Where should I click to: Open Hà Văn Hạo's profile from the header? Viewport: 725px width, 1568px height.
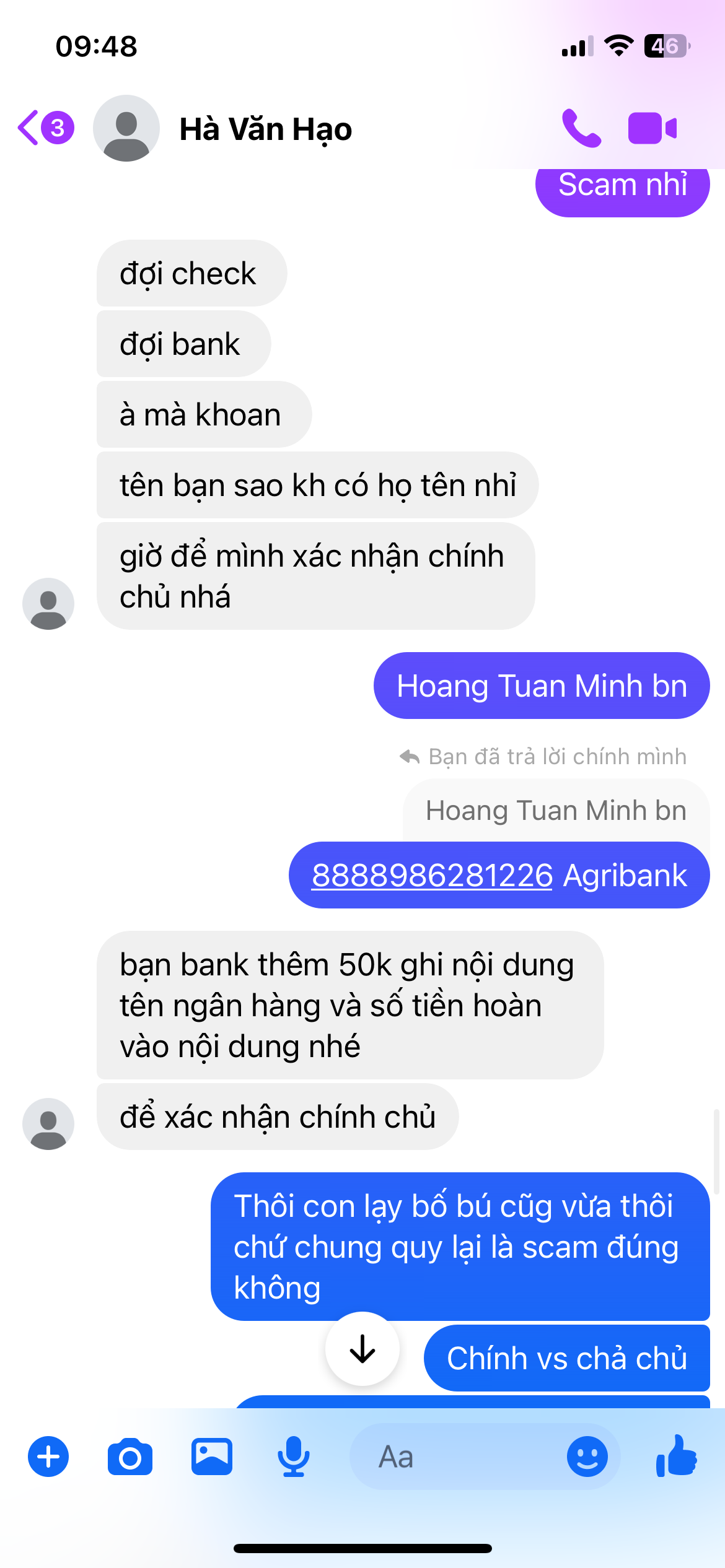[265, 129]
